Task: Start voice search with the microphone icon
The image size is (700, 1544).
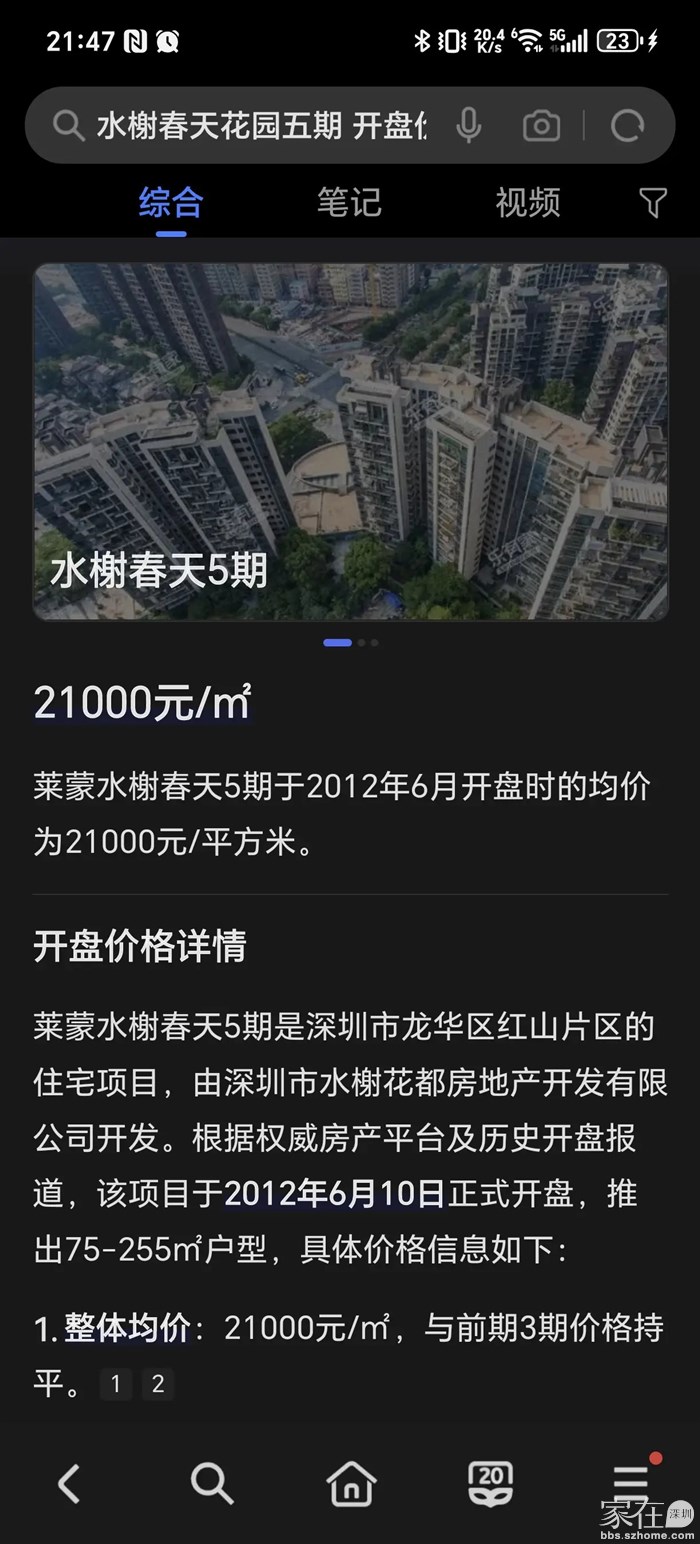Action: [x=468, y=126]
